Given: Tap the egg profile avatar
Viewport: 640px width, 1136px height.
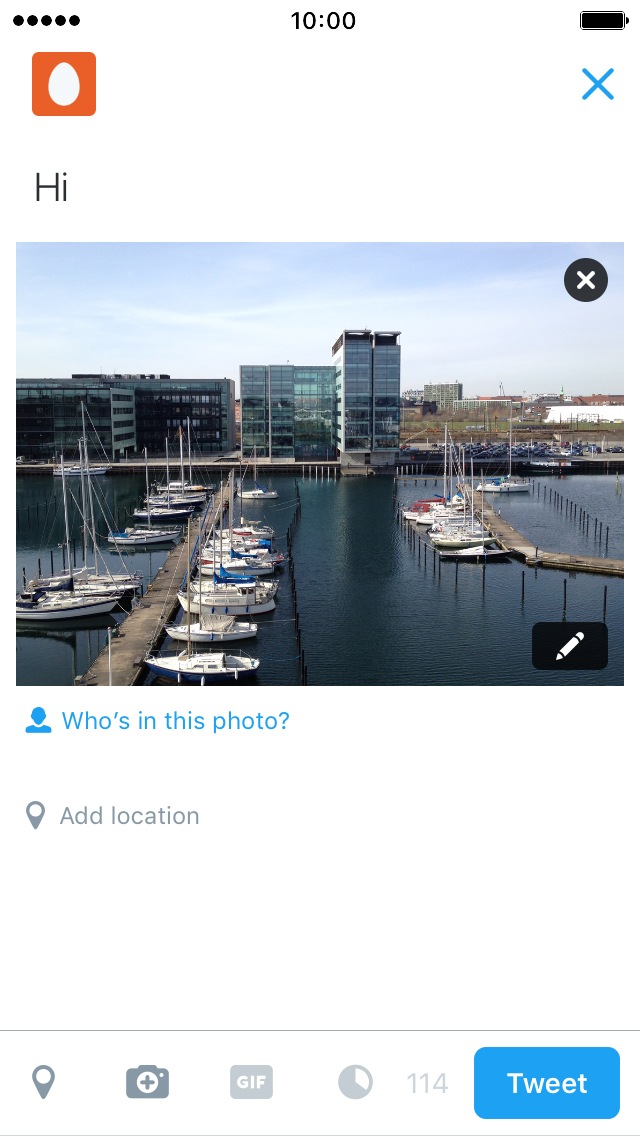Looking at the screenshot, I should [x=64, y=84].
